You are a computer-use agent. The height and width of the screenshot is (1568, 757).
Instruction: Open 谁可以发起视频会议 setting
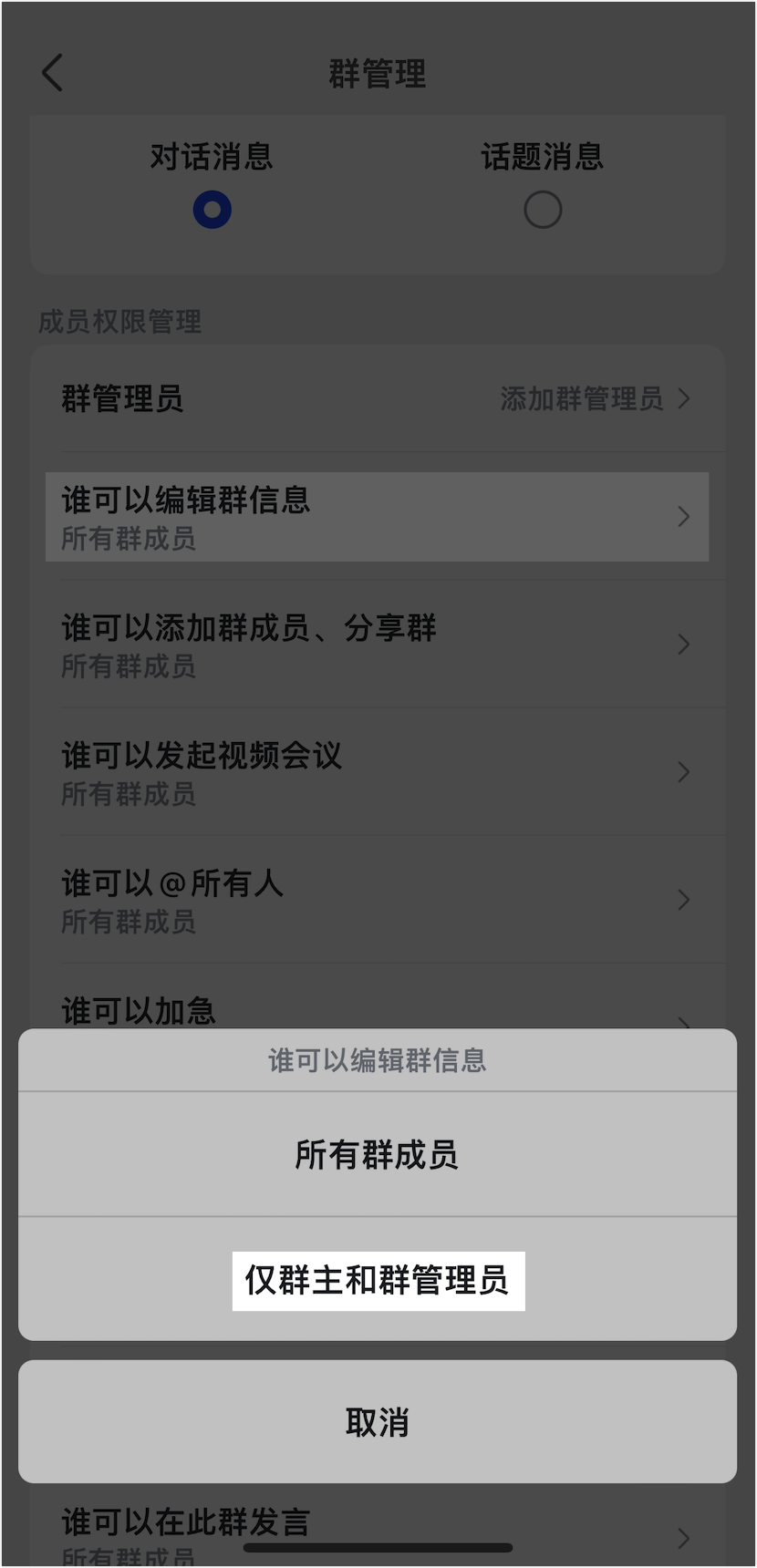coord(378,772)
